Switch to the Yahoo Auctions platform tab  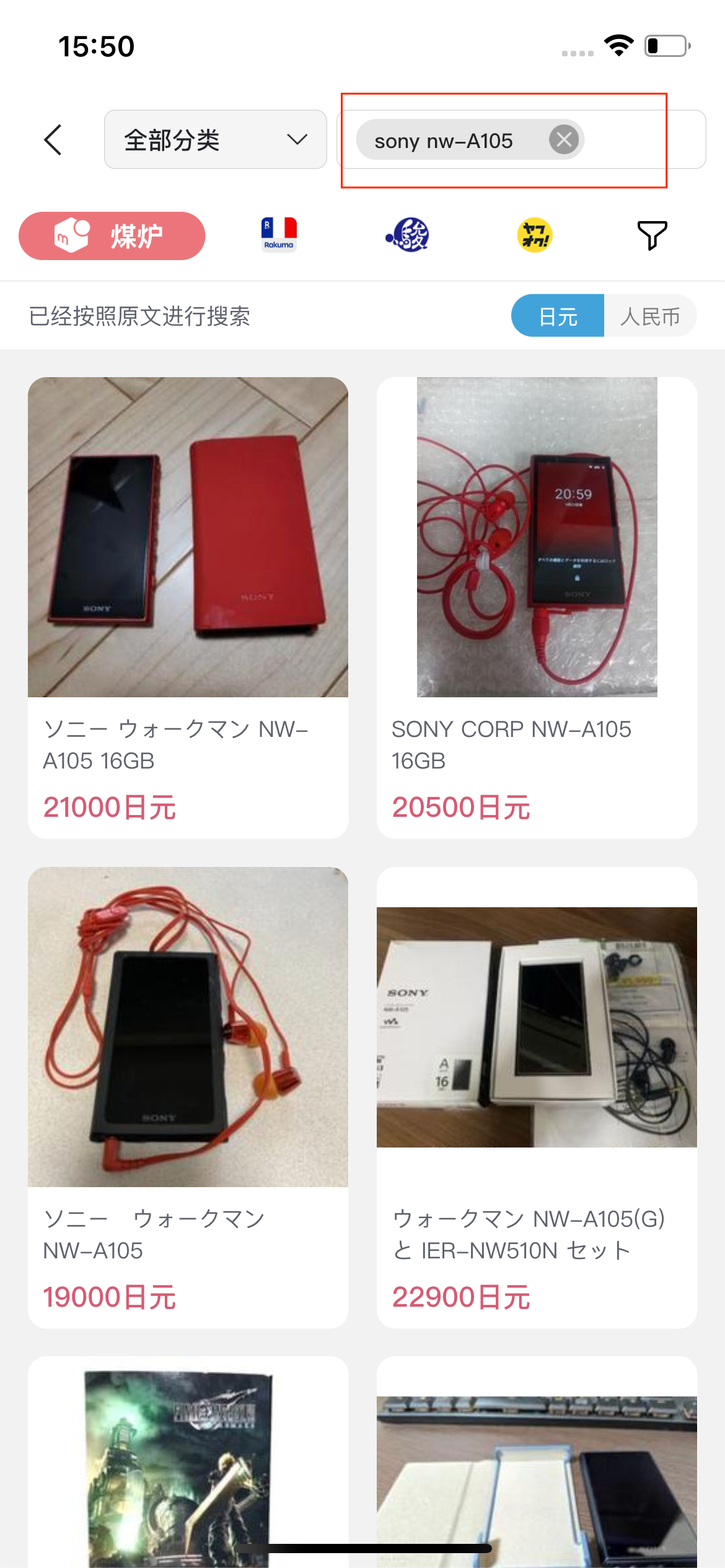pyautogui.click(x=534, y=235)
